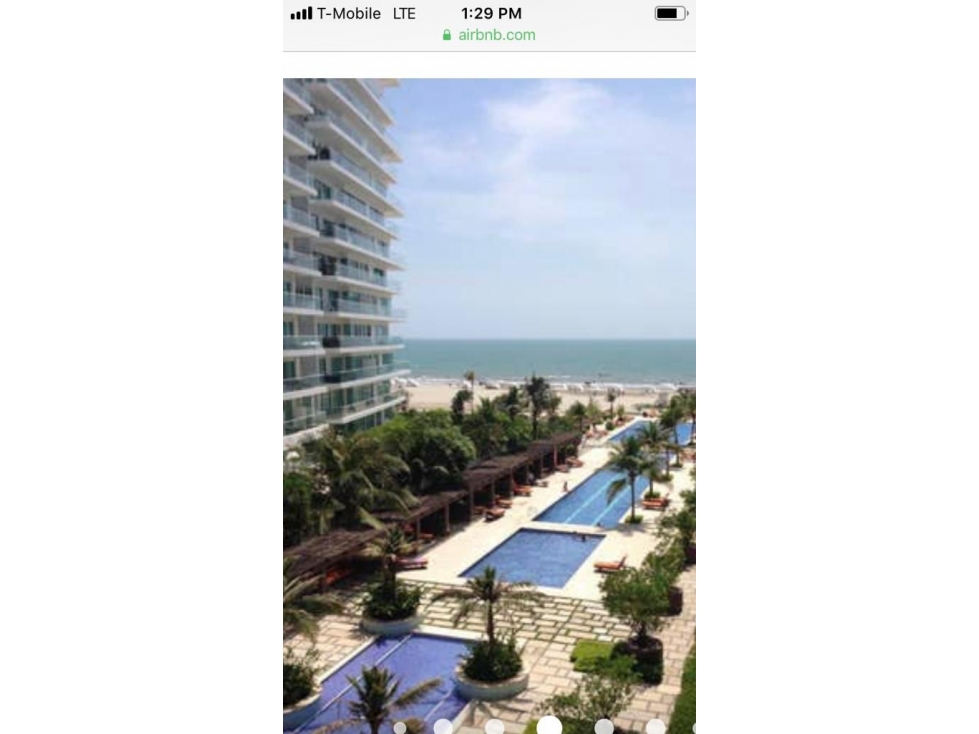Open the pool and beach listing photo
The image size is (979, 734).
click(489, 400)
